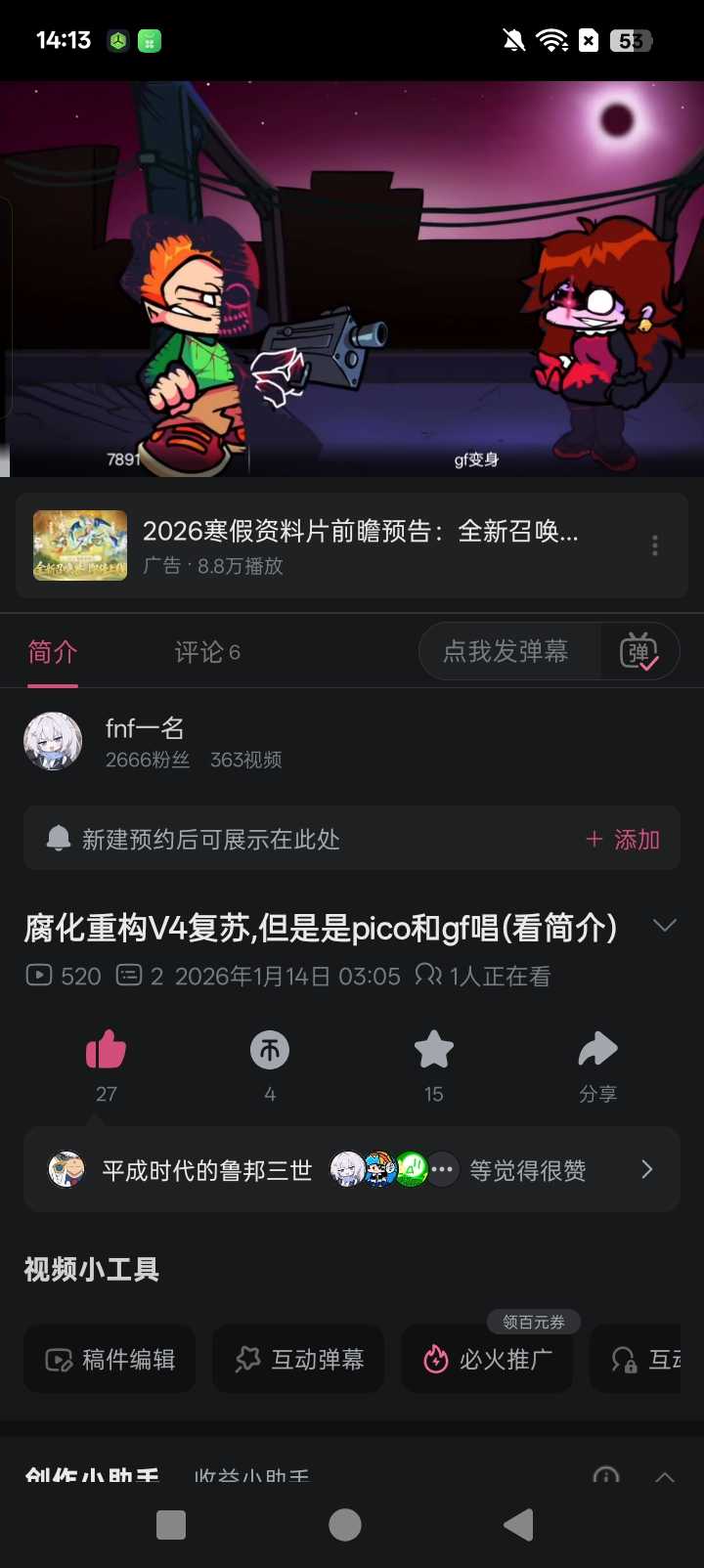
Task: Tap 添加 to create a reservation
Action: coord(623,840)
